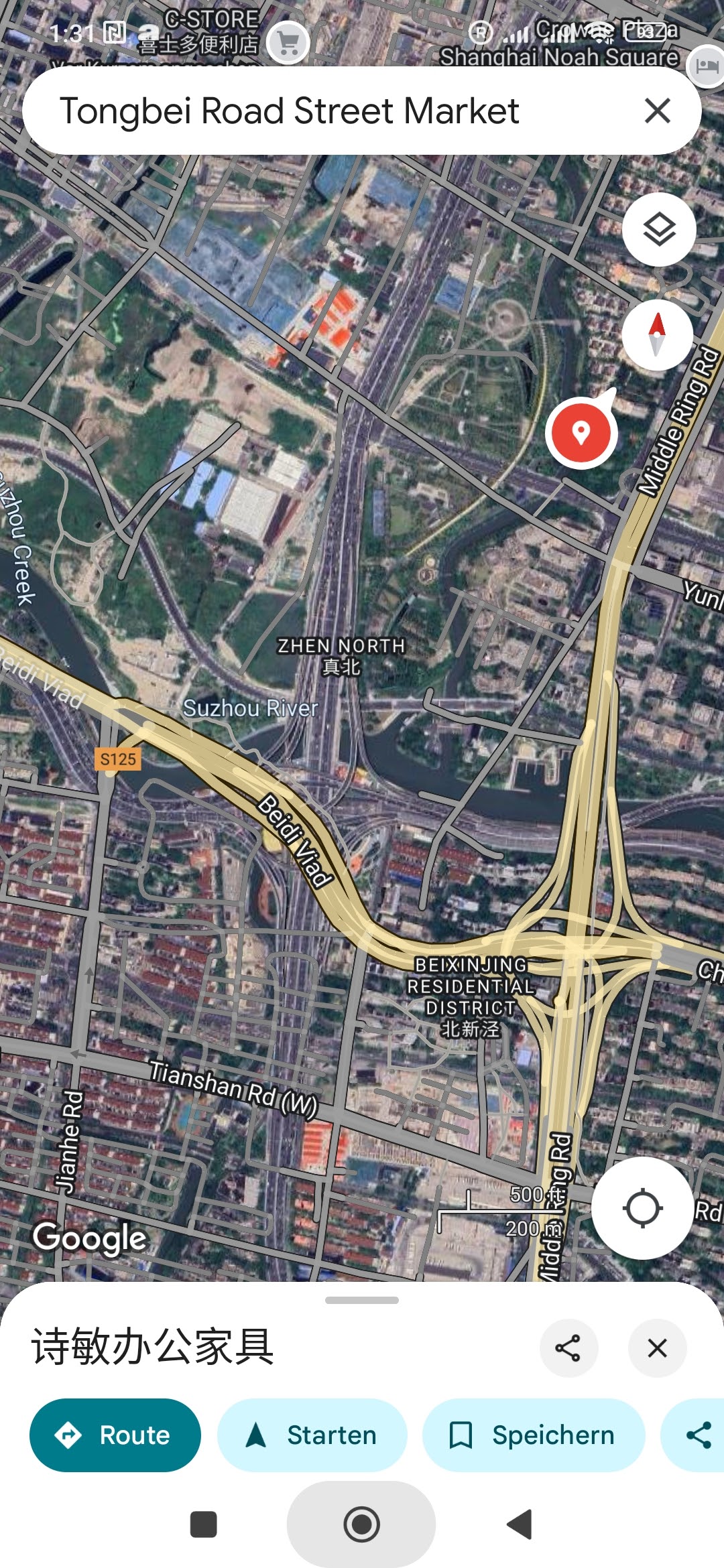Screen dimensions: 724x1568
Task: Select the red location pin on map
Action: point(581,433)
